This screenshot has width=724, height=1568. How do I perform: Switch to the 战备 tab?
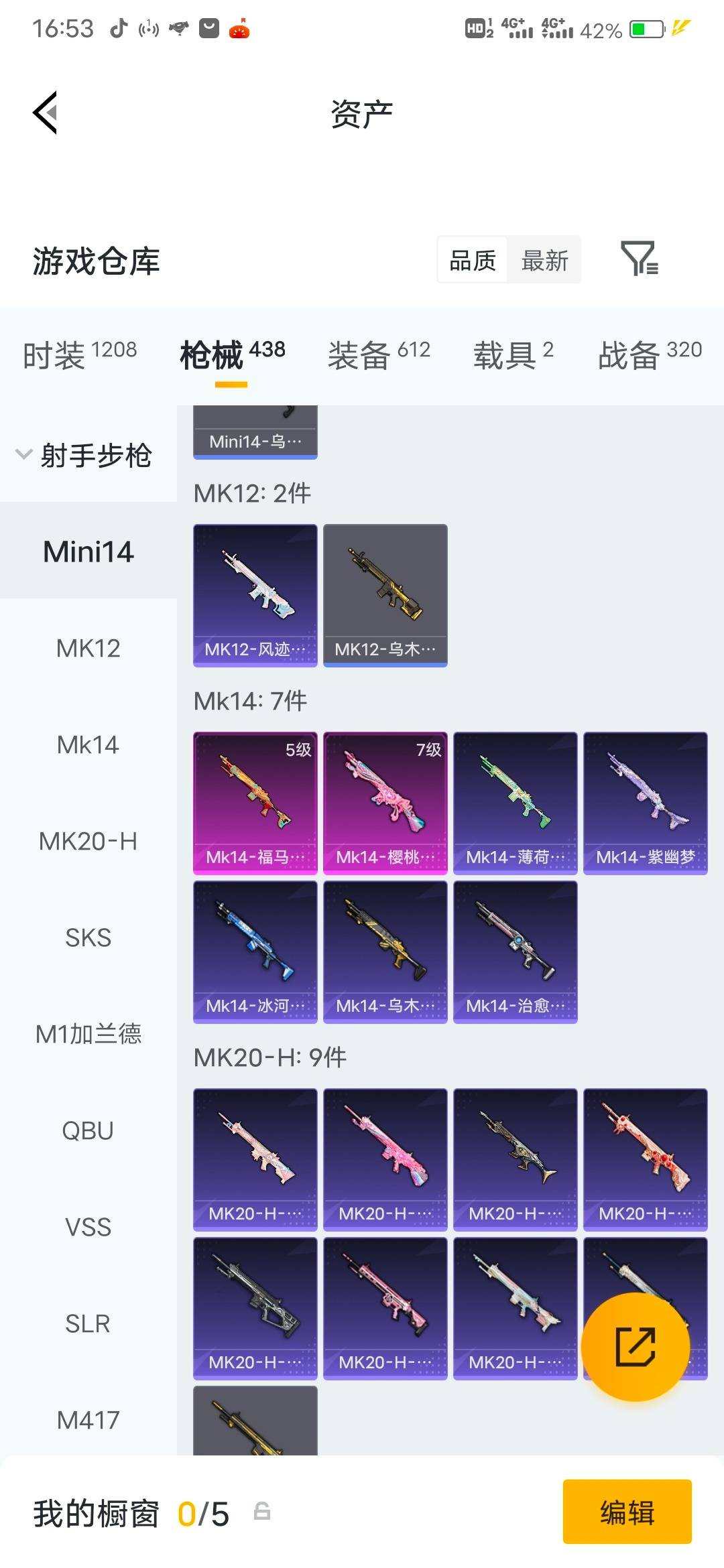[649, 353]
